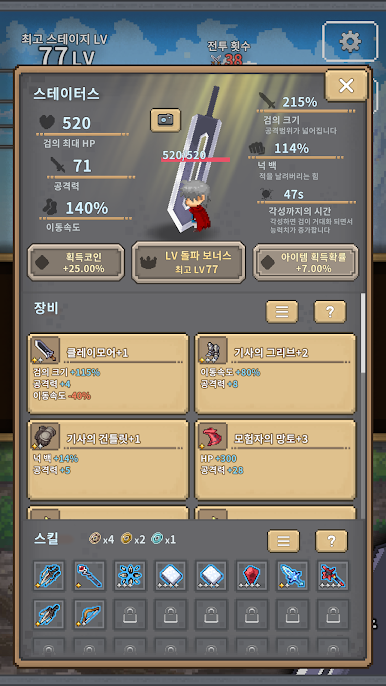Open the 모험자의 망토+3 equipment card
The width and height of the screenshot is (386, 686).
(x=275, y=460)
